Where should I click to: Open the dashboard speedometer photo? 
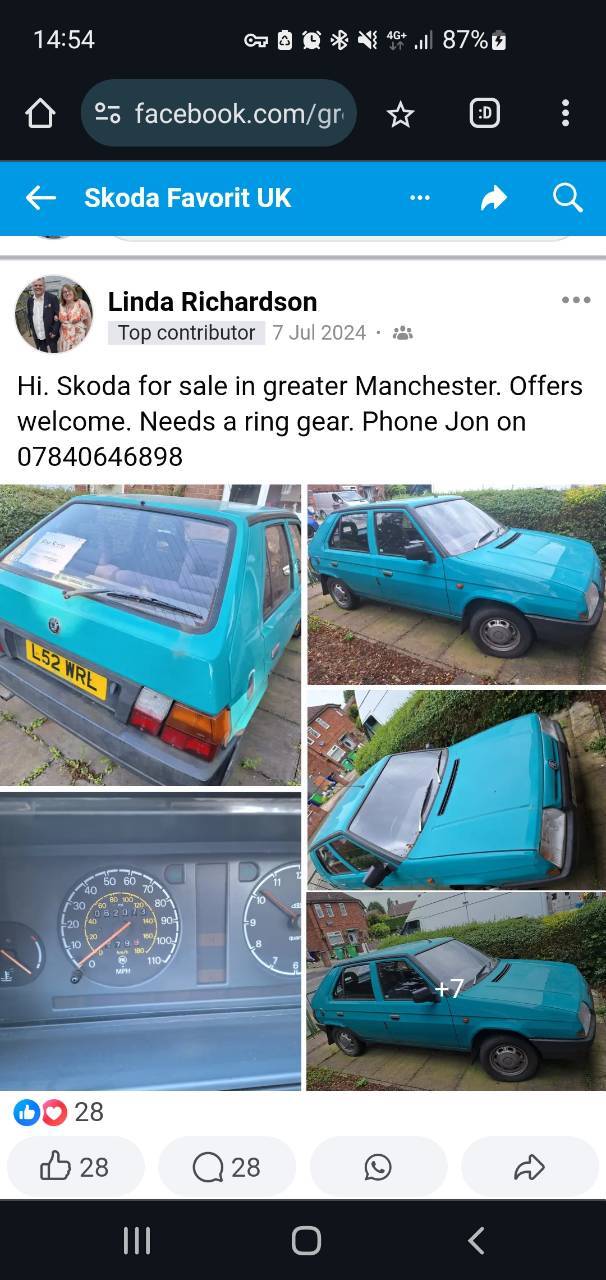150,940
